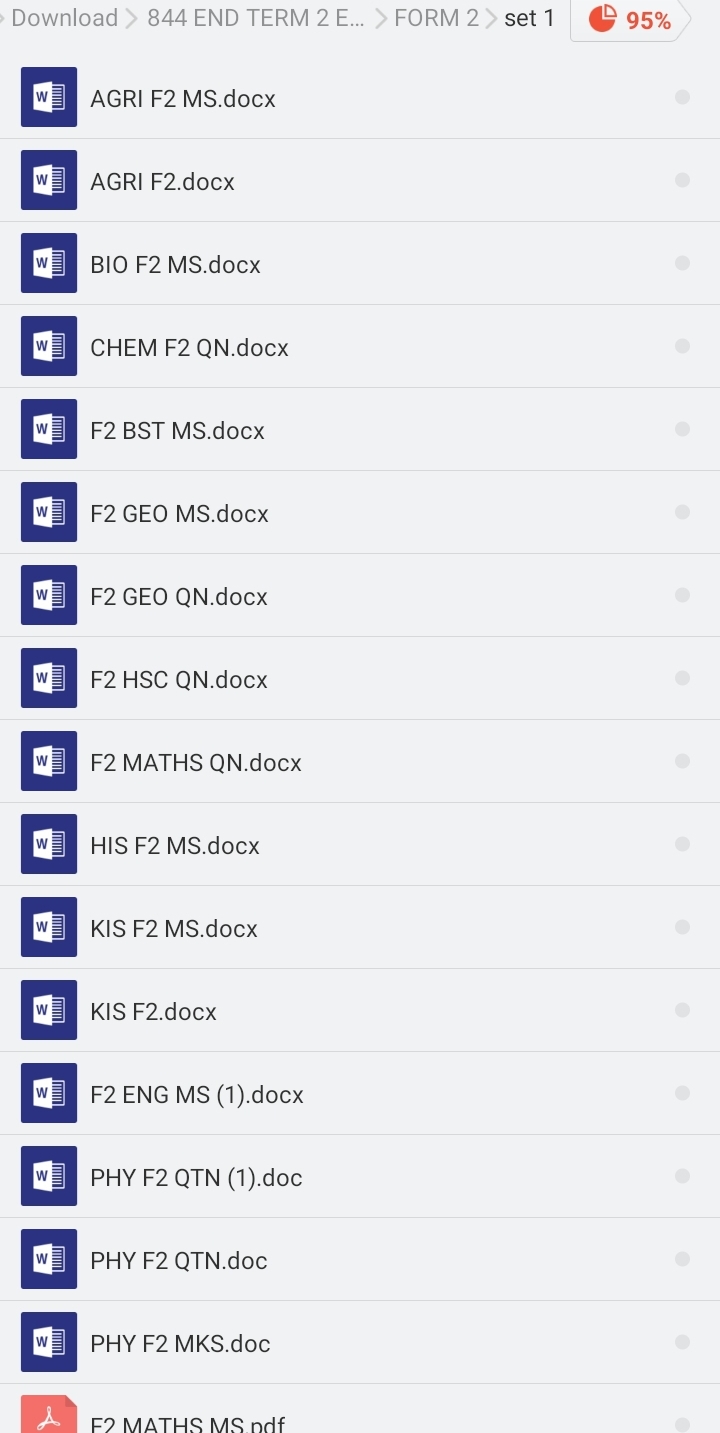Open PHY F2 QTN (1).doc
720x1433 pixels.
196,1177
